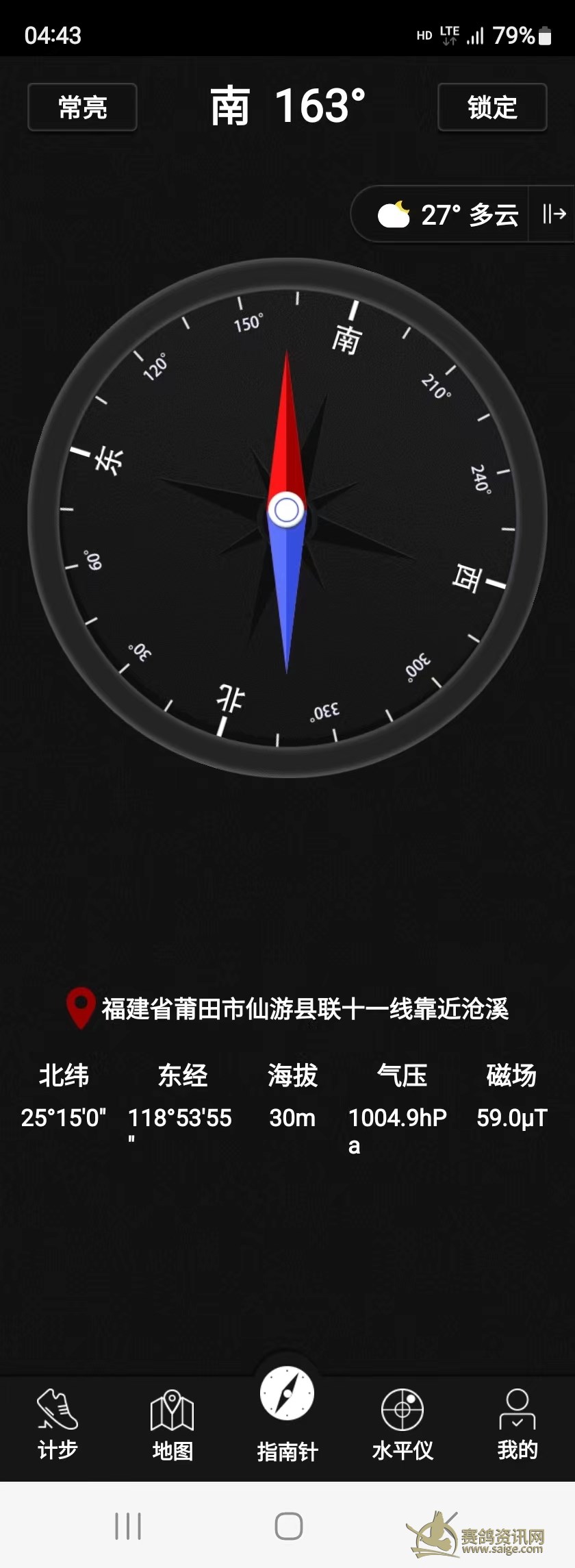Switch to the 计步 step counter tab
Image resolution: width=575 pixels, height=1568 pixels.
pyautogui.click(x=57, y=1425)
